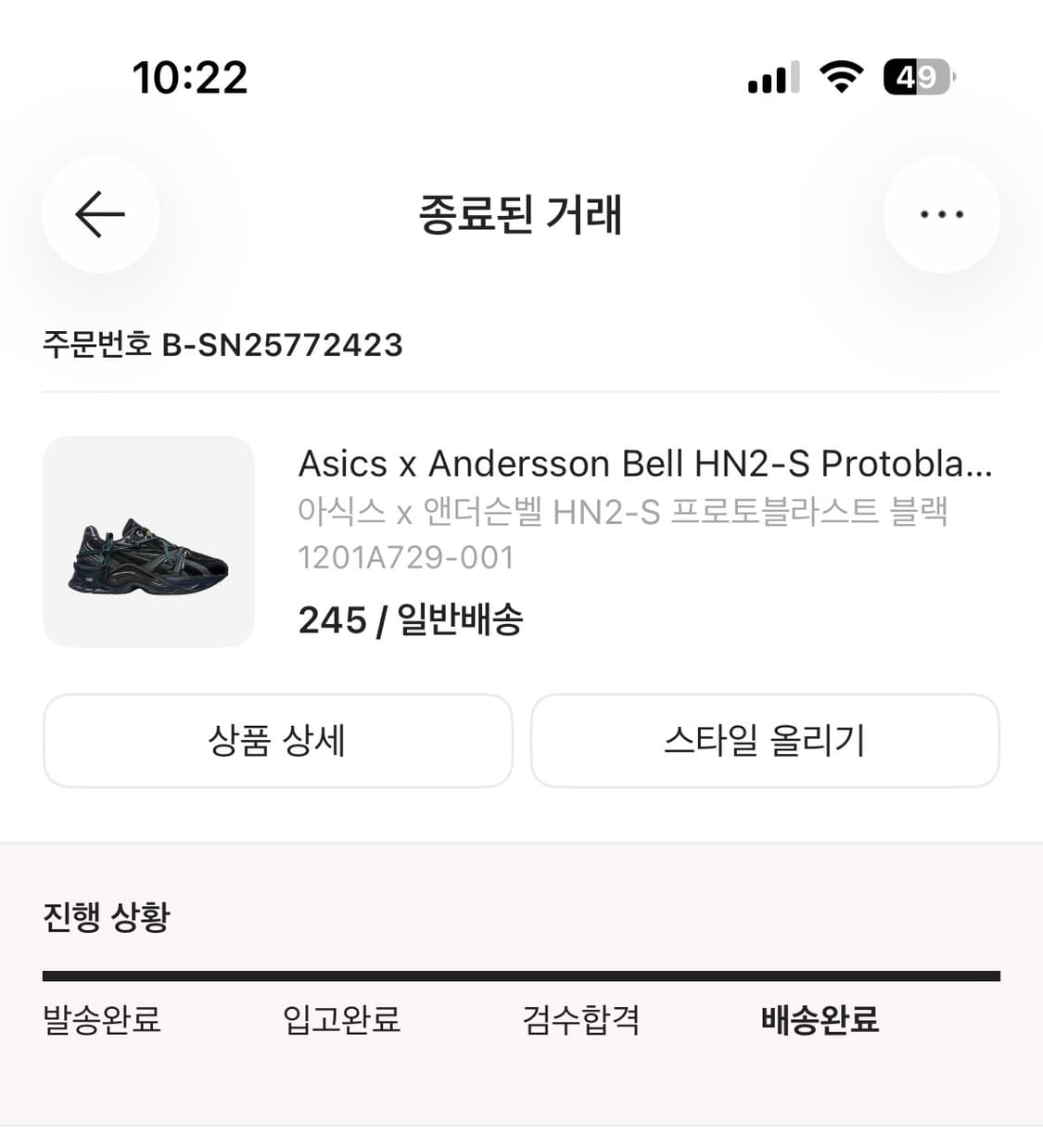Tap the 진행 상황 section heading
The width and height of the screenshot is (1043, 1148).
pos(103,917)
